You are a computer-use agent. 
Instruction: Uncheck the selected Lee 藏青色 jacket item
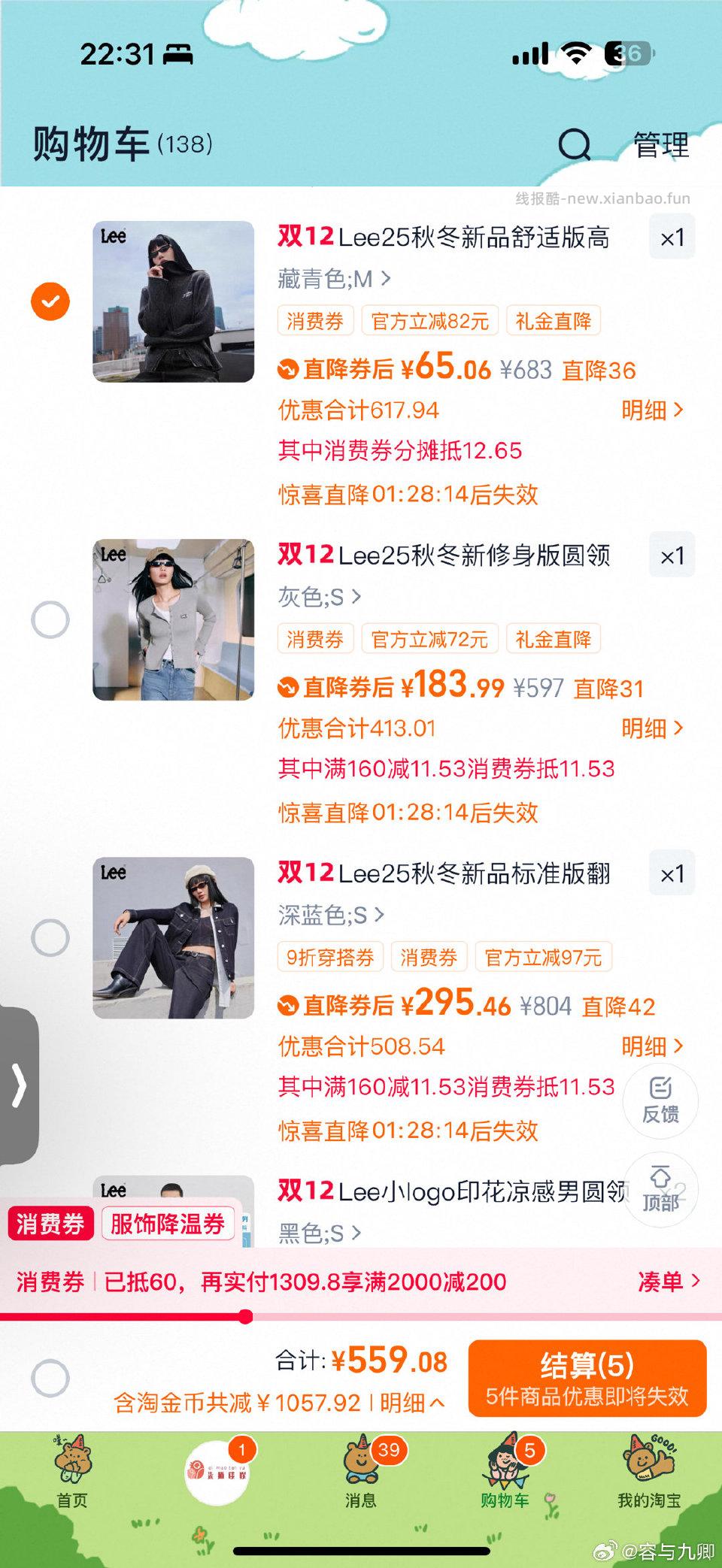(x=50, y=300)
